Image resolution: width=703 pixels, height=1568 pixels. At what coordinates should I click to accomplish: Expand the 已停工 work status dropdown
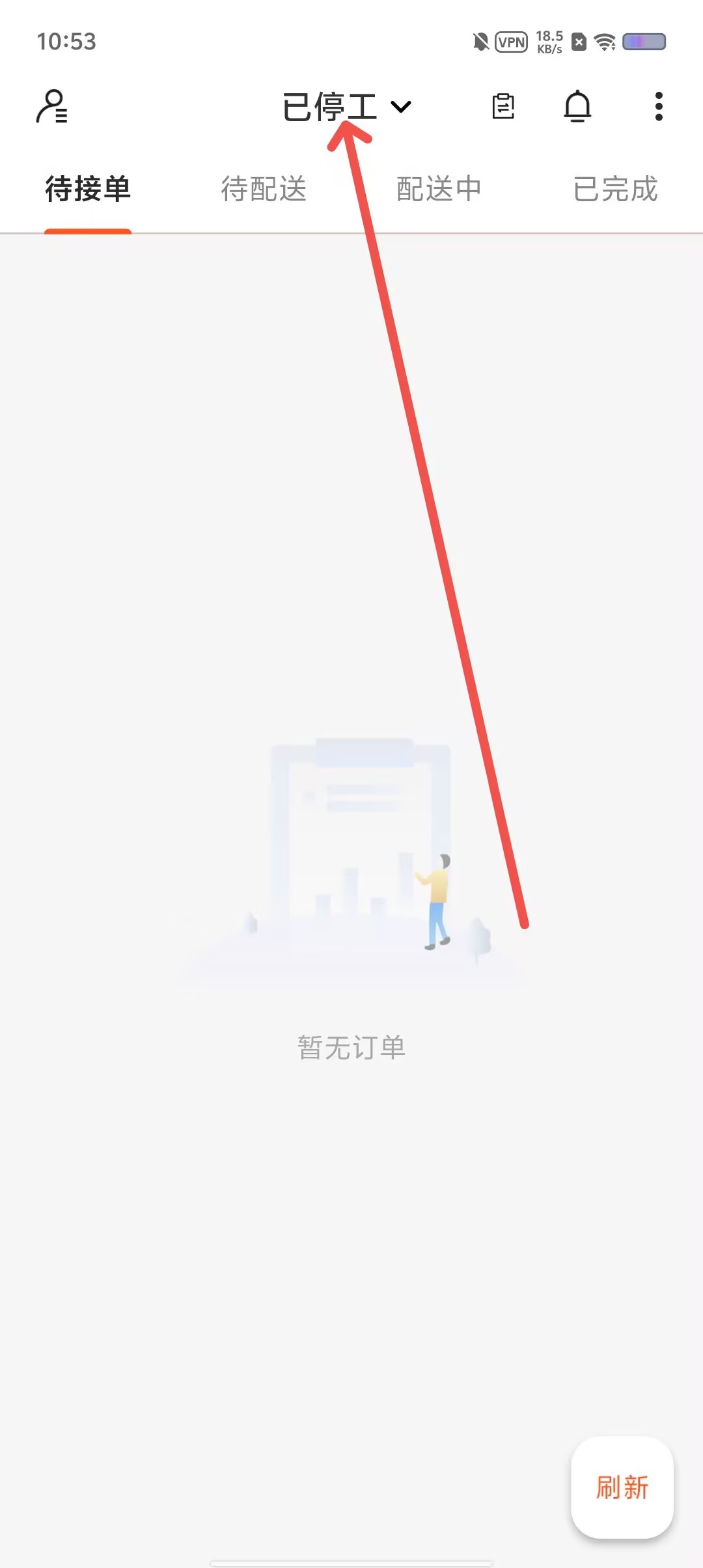[346, 107]
